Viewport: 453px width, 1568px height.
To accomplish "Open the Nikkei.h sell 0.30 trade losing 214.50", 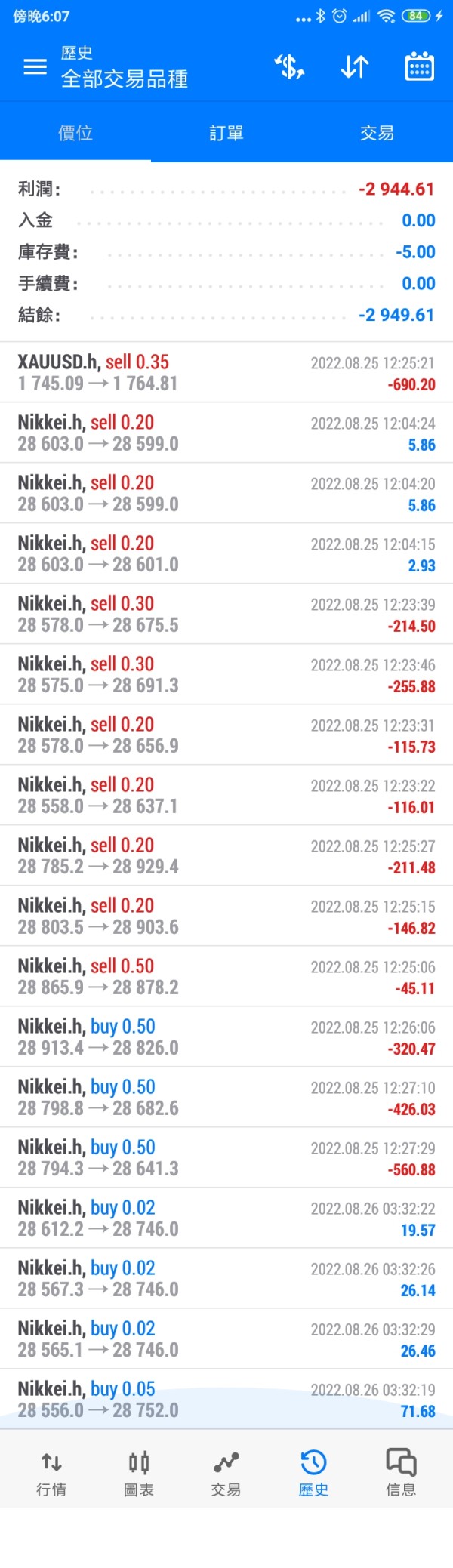I will (x=226, y=615).
